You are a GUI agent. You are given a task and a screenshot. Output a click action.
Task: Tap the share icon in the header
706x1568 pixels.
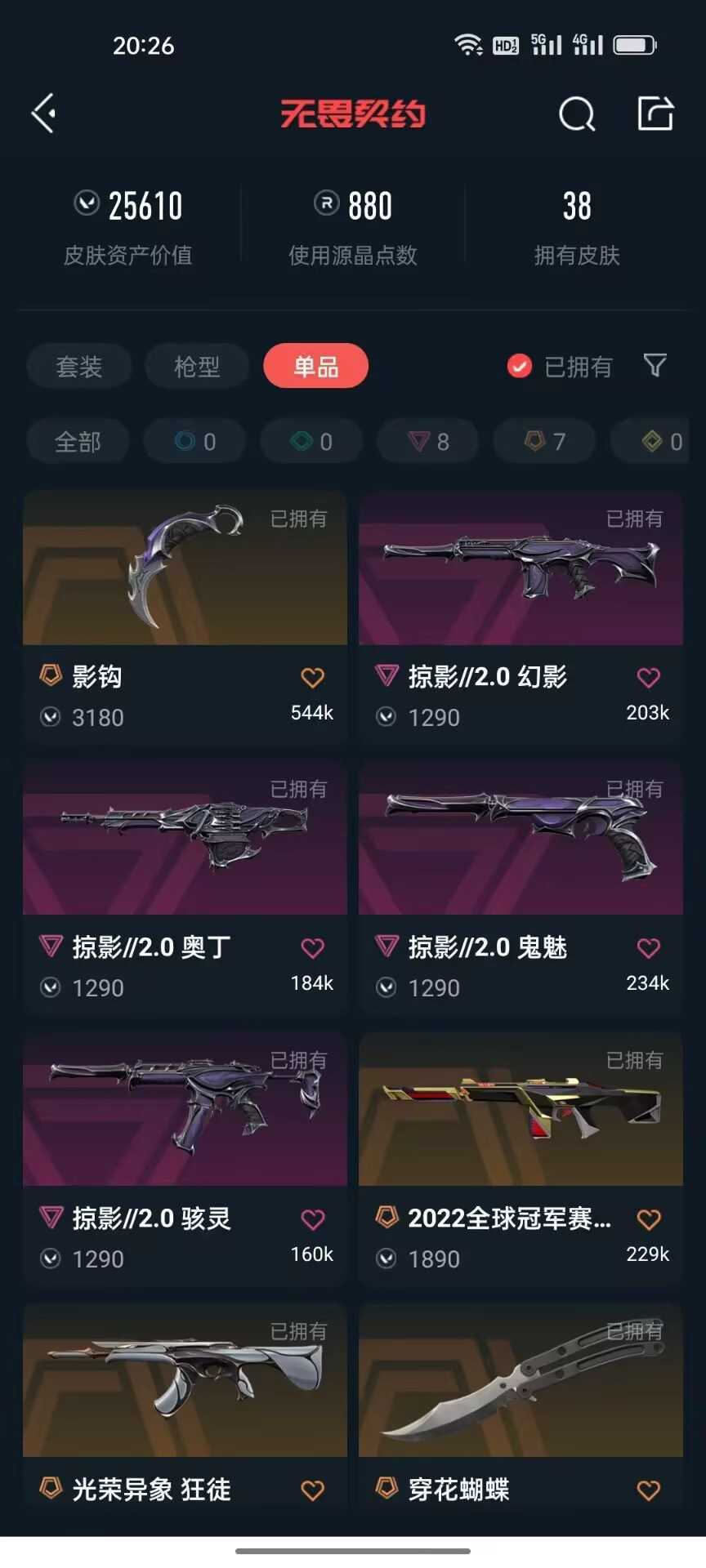click(654, 114)
